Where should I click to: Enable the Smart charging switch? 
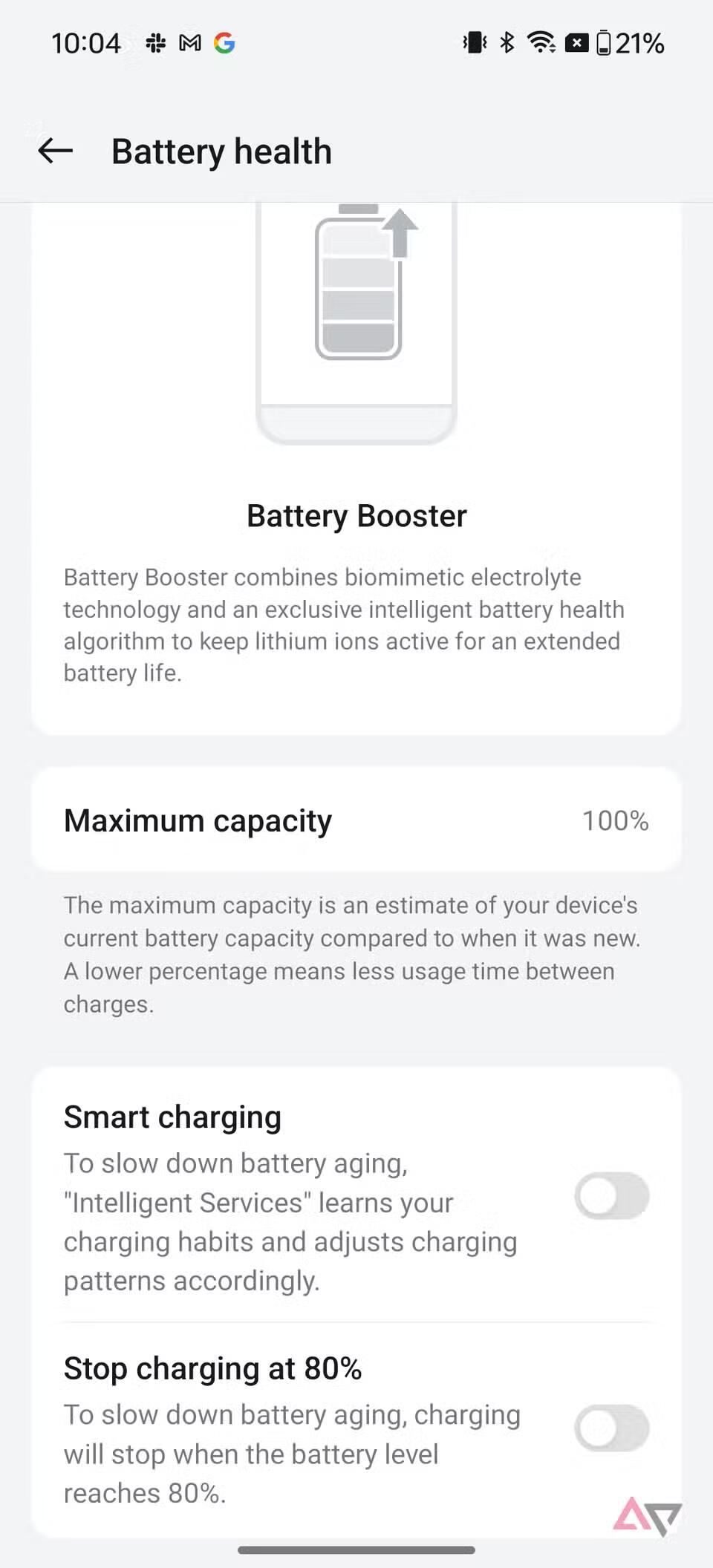(611, 1195)
